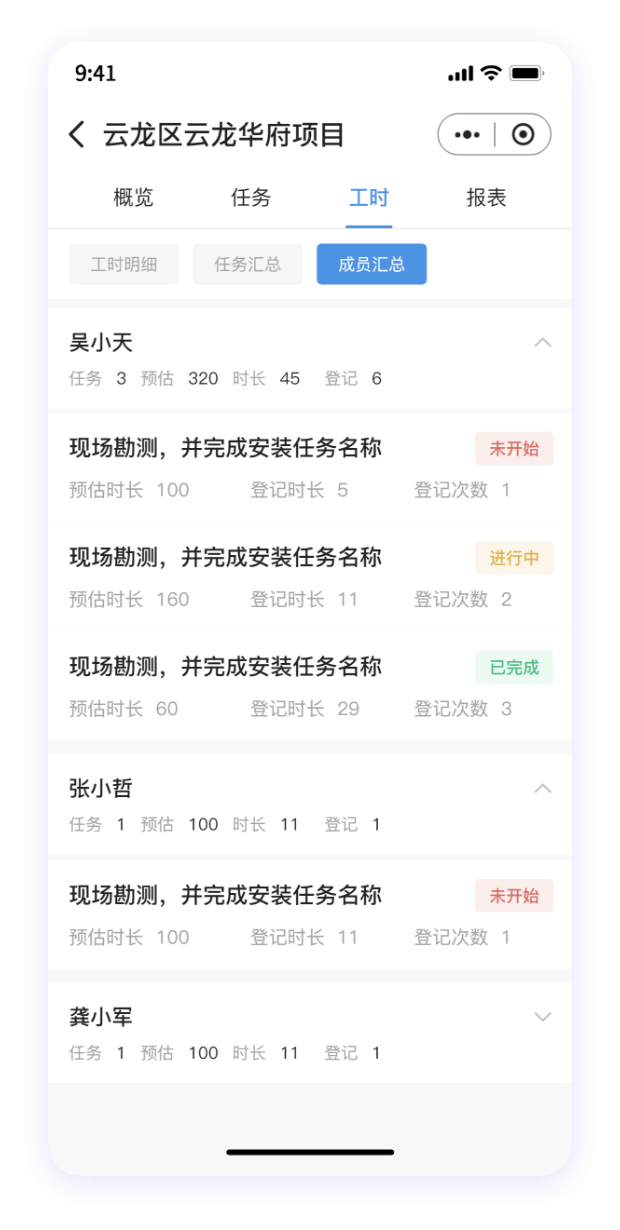The image size is (620, 1230).
Task: Collapse 吴小天's task list
Action: [543, 343]
